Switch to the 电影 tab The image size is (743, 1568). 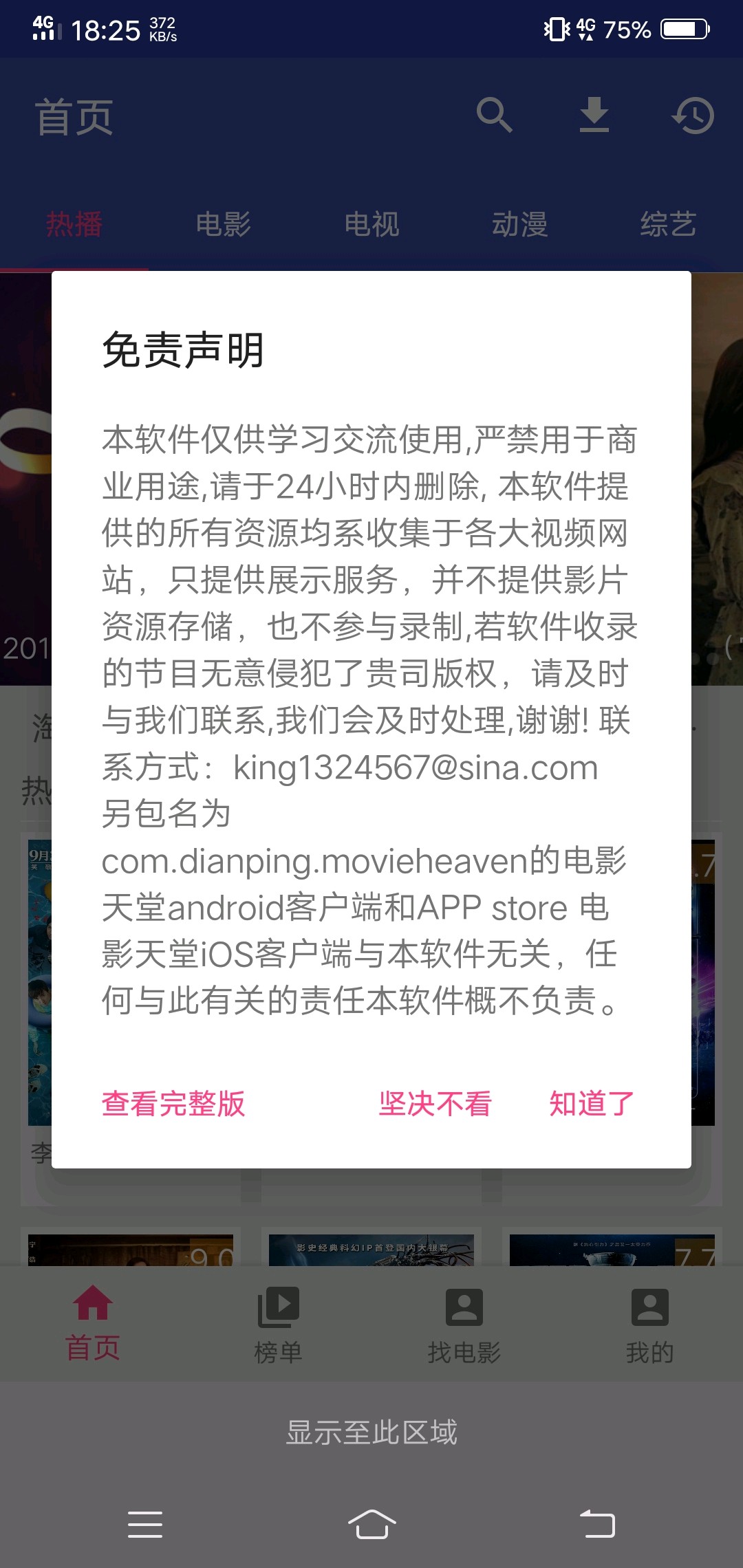[x=223, y=224]
